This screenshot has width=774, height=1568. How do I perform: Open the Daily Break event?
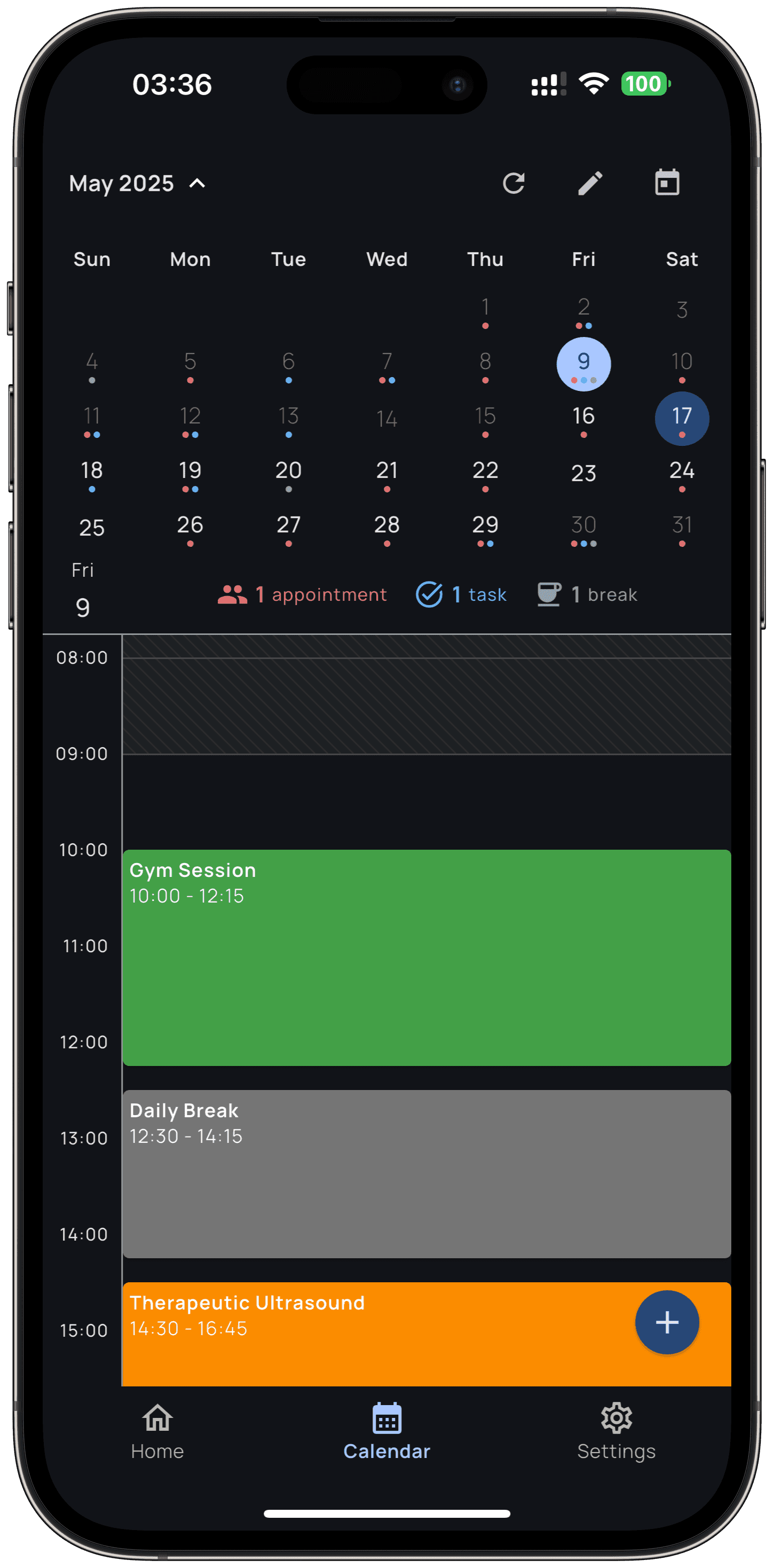427,1173
